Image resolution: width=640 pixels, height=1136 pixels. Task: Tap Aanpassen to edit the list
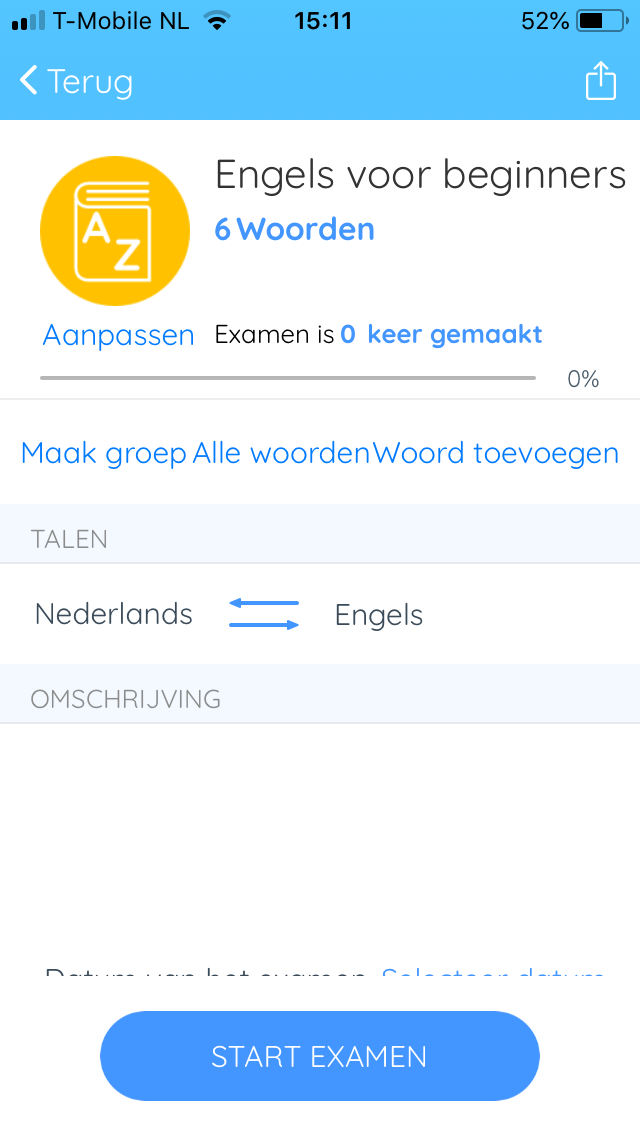tap(118, 335)
